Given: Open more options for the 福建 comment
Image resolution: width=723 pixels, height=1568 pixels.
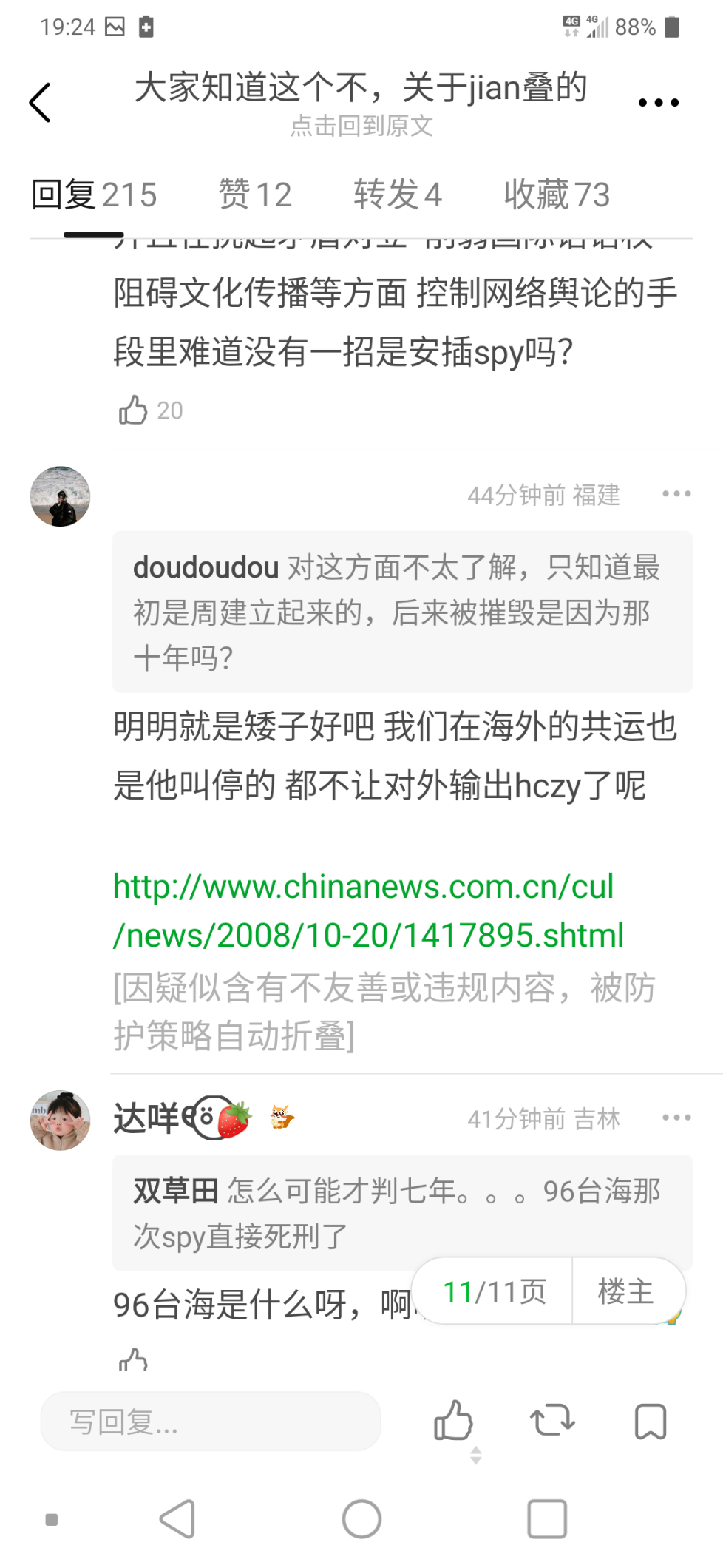Looking at the screenshot, I should [x=676, y=494].
